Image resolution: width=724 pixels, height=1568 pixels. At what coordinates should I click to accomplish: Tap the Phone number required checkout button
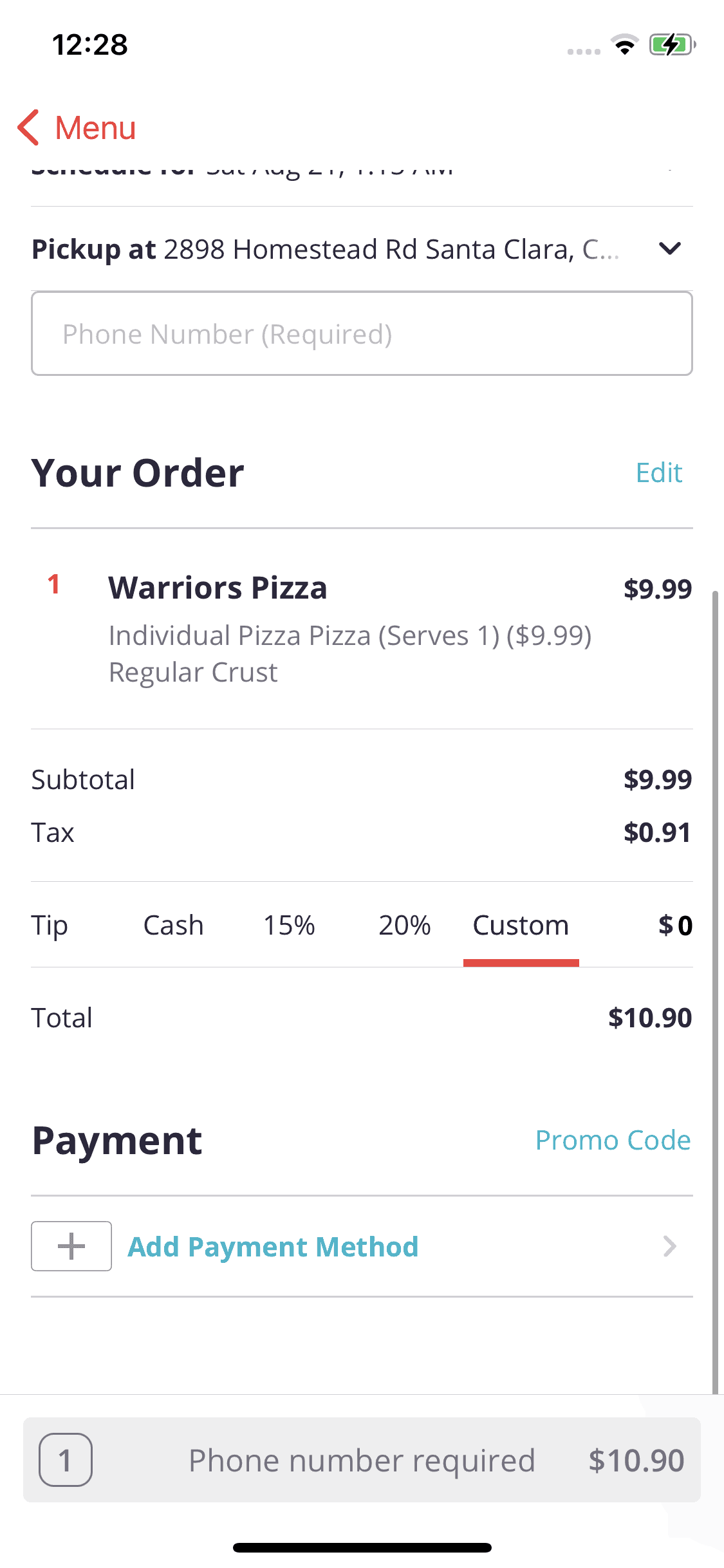pyautogui.click(x=362, y=1460)
